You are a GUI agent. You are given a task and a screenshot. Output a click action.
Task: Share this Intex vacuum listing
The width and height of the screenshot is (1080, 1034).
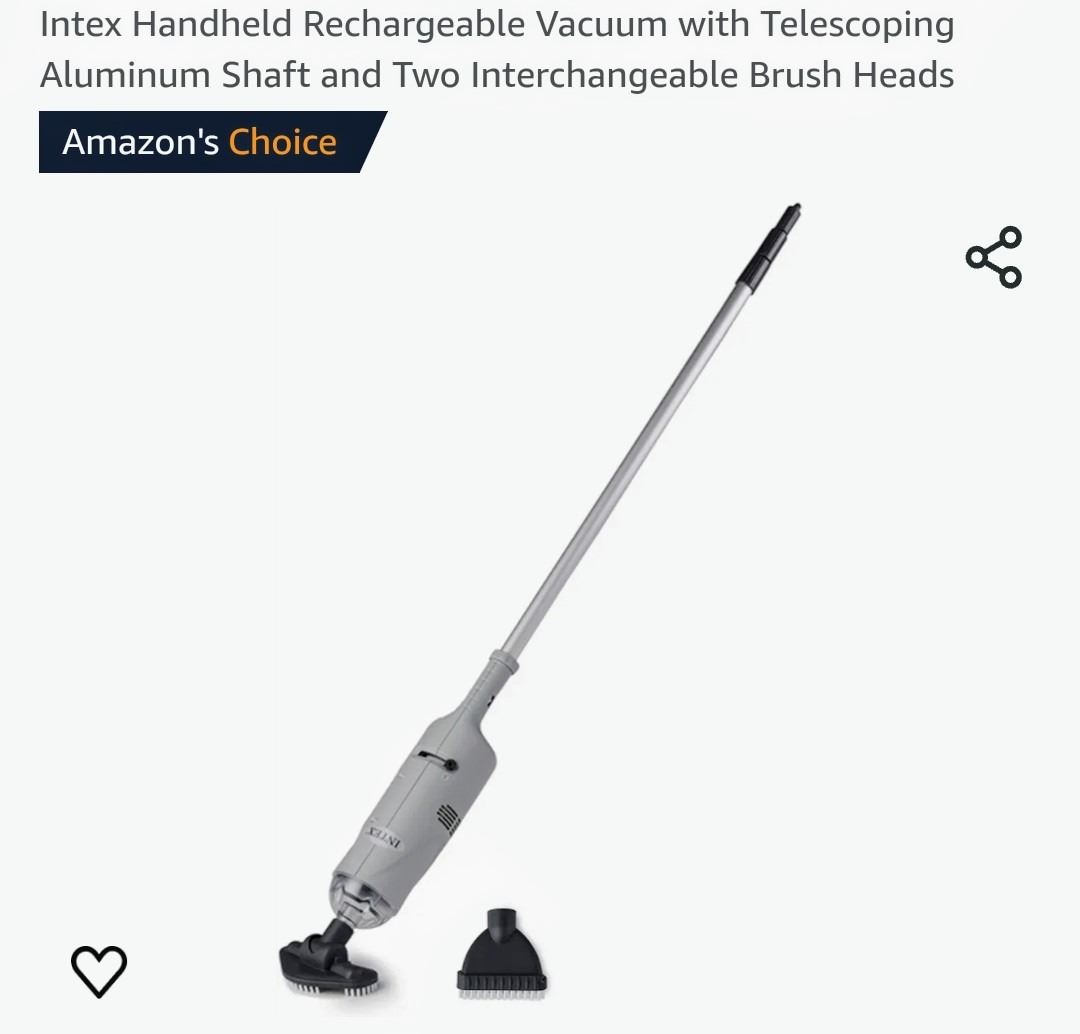(994, 258)
